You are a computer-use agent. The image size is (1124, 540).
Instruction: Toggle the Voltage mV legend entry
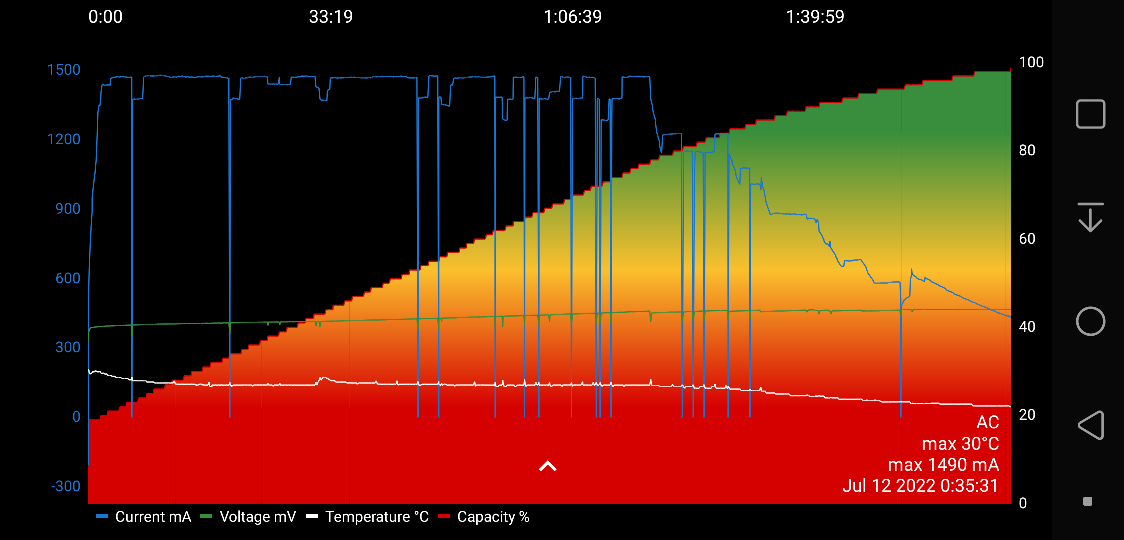(x=248, y=517)
